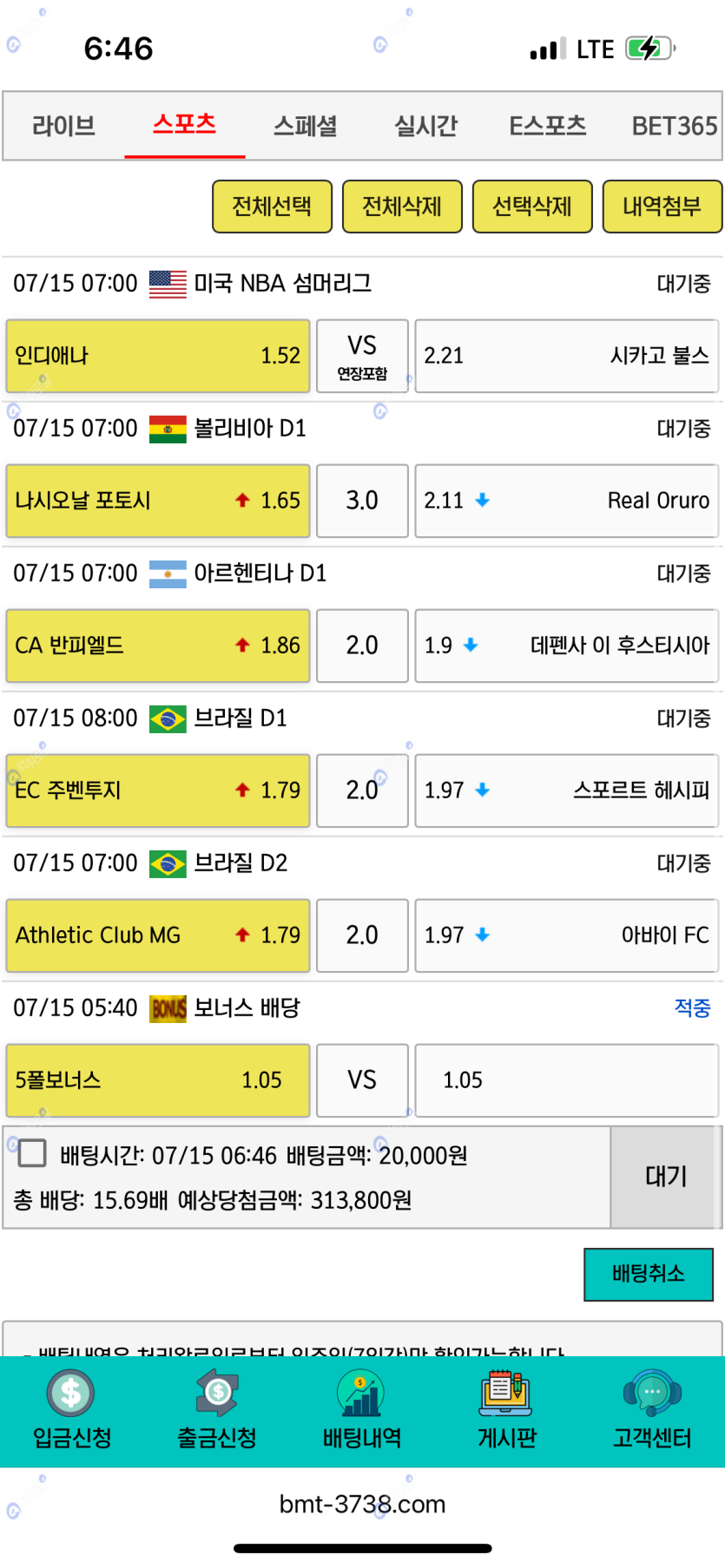This screenshot has width=725, height=1568.
Task: Check the box next to 배팅시간
Action: [32, 1153]
